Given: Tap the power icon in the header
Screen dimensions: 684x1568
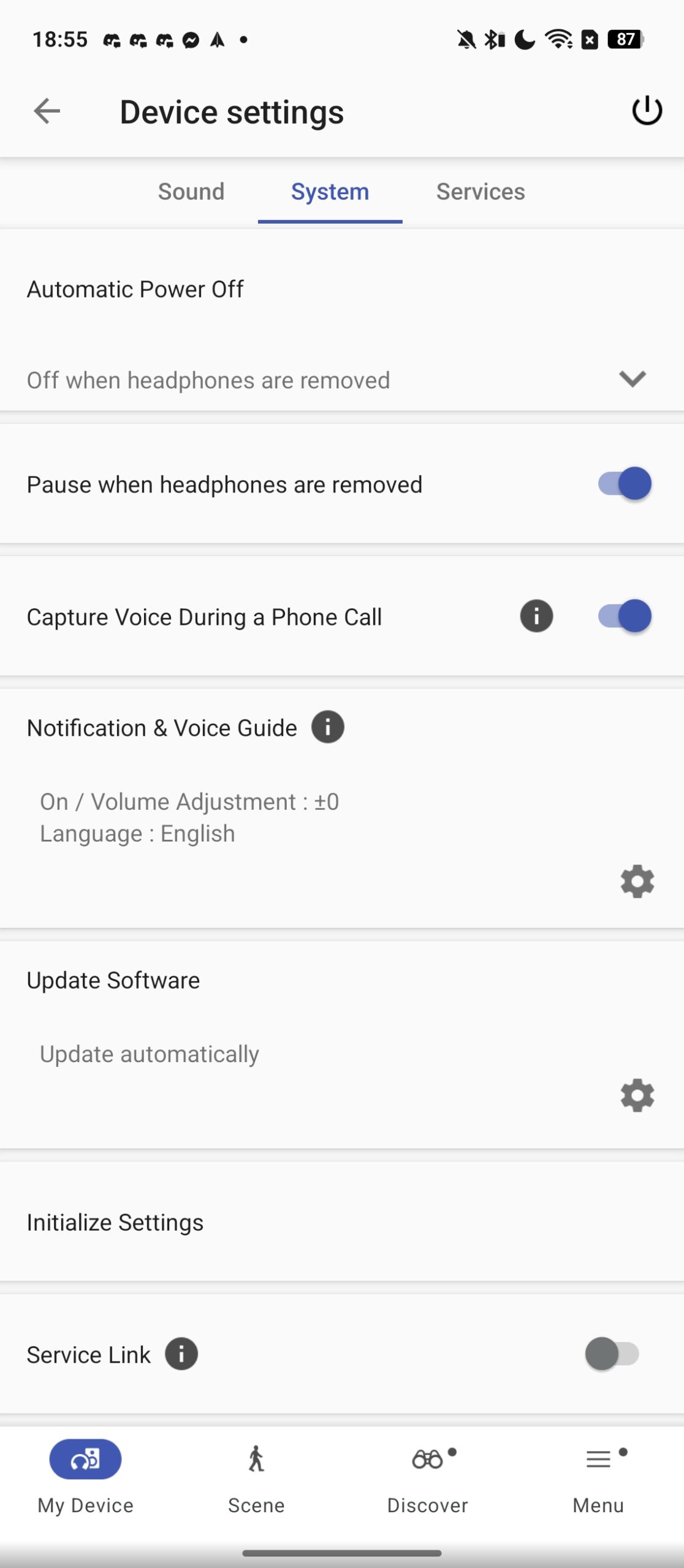Looking at the screenshot, I should [x=647, y=111].
